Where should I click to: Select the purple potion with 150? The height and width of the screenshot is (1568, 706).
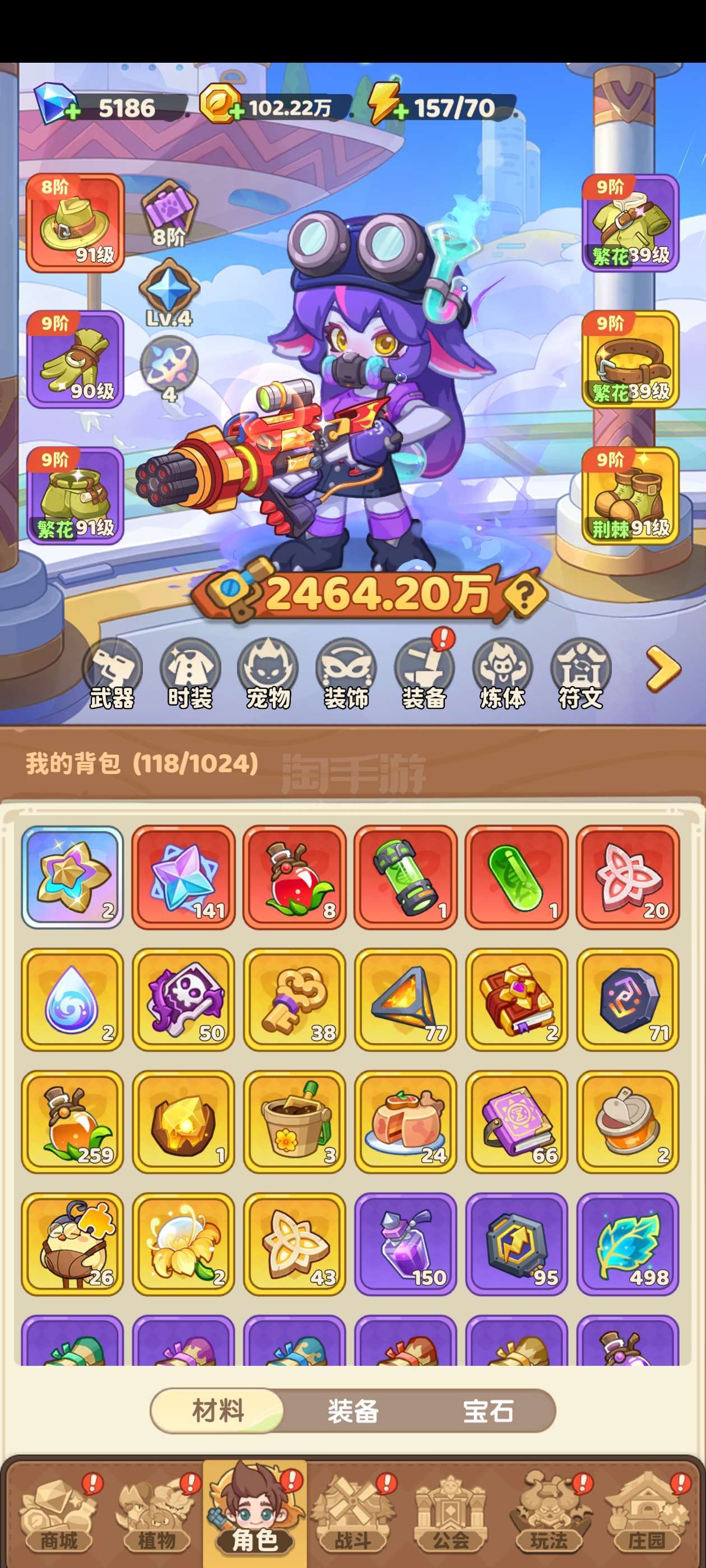[x=405, y=1245]
